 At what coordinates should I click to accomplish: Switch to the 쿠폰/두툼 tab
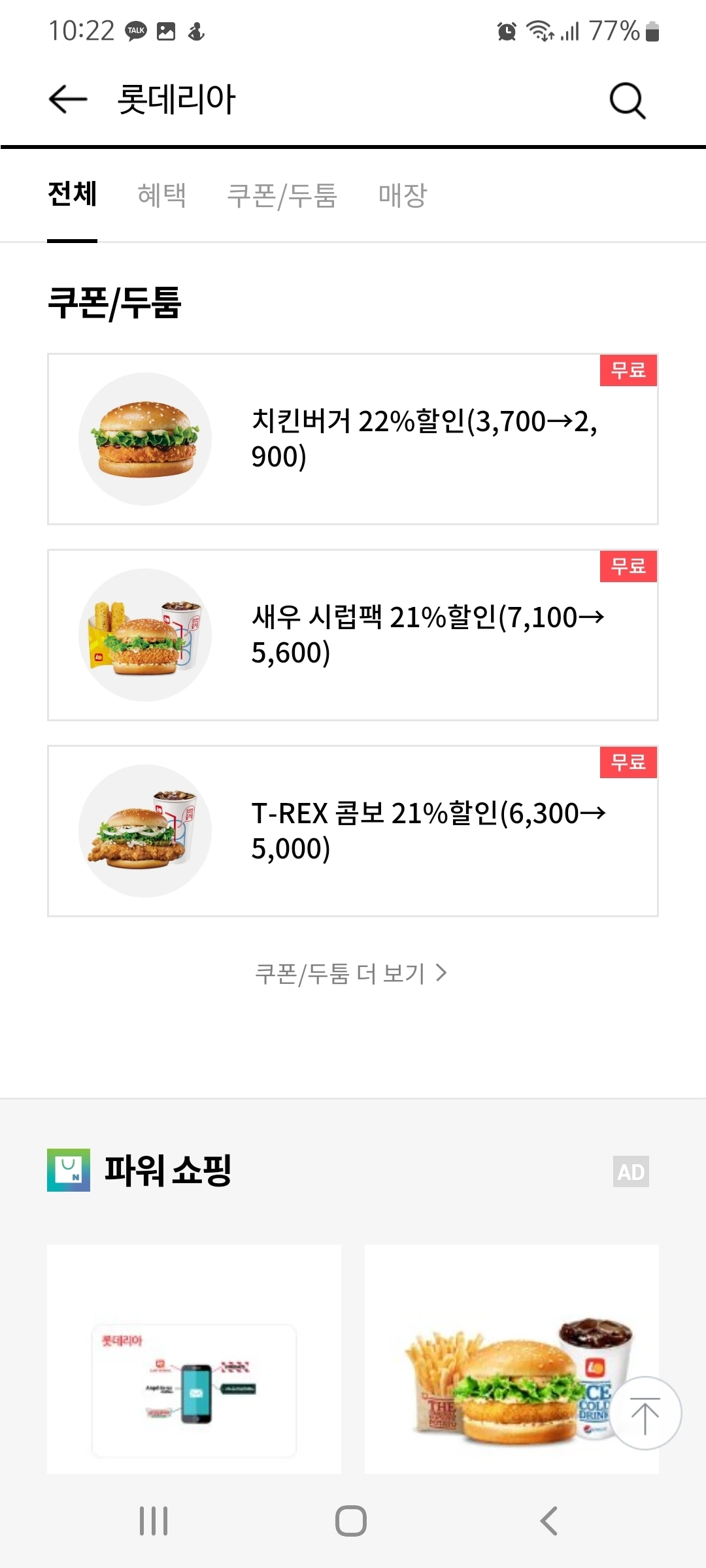282,195
